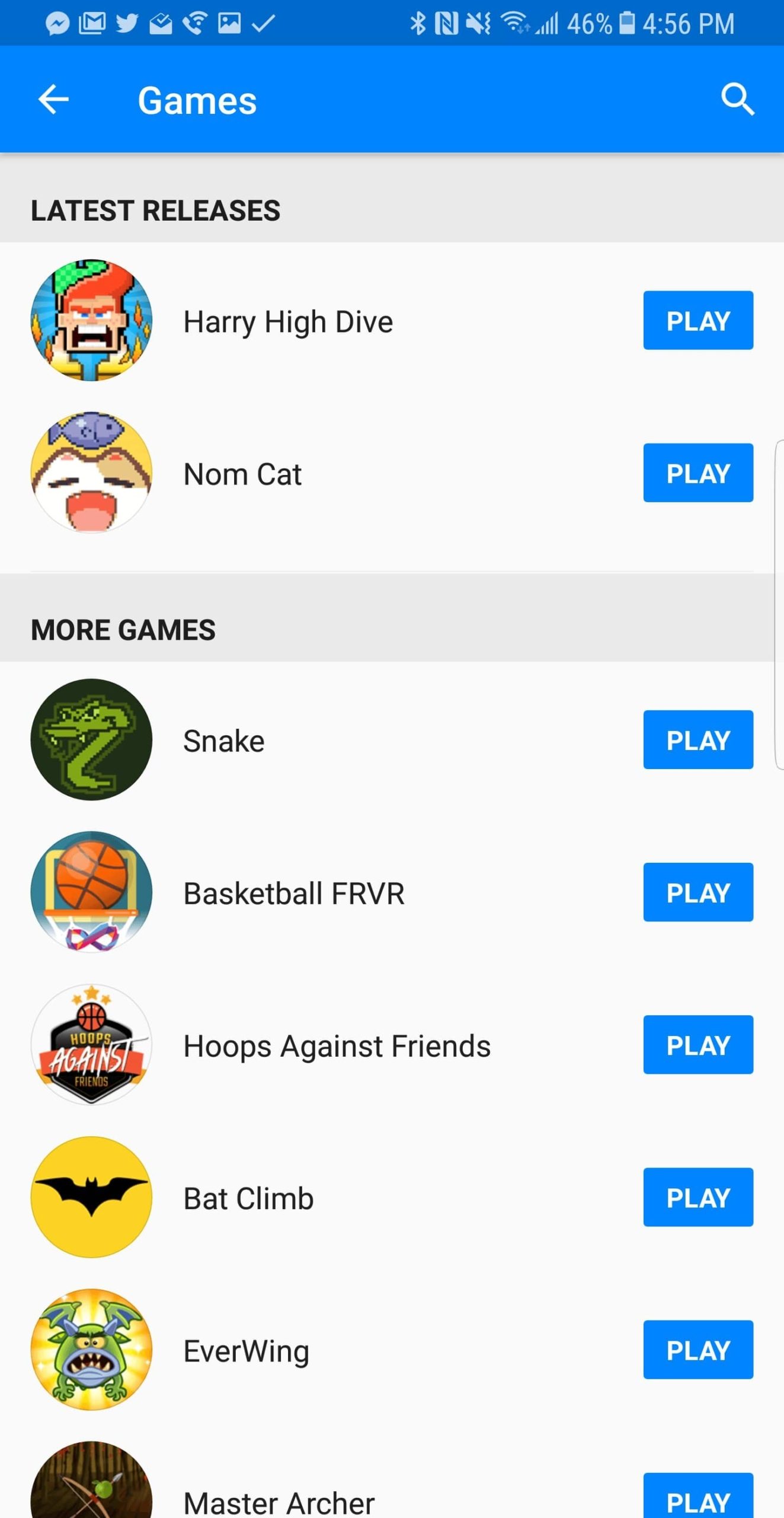The height and width of the screenshot is (1518, 784).
Task: Play Harry High Dive
Action: 697,321
